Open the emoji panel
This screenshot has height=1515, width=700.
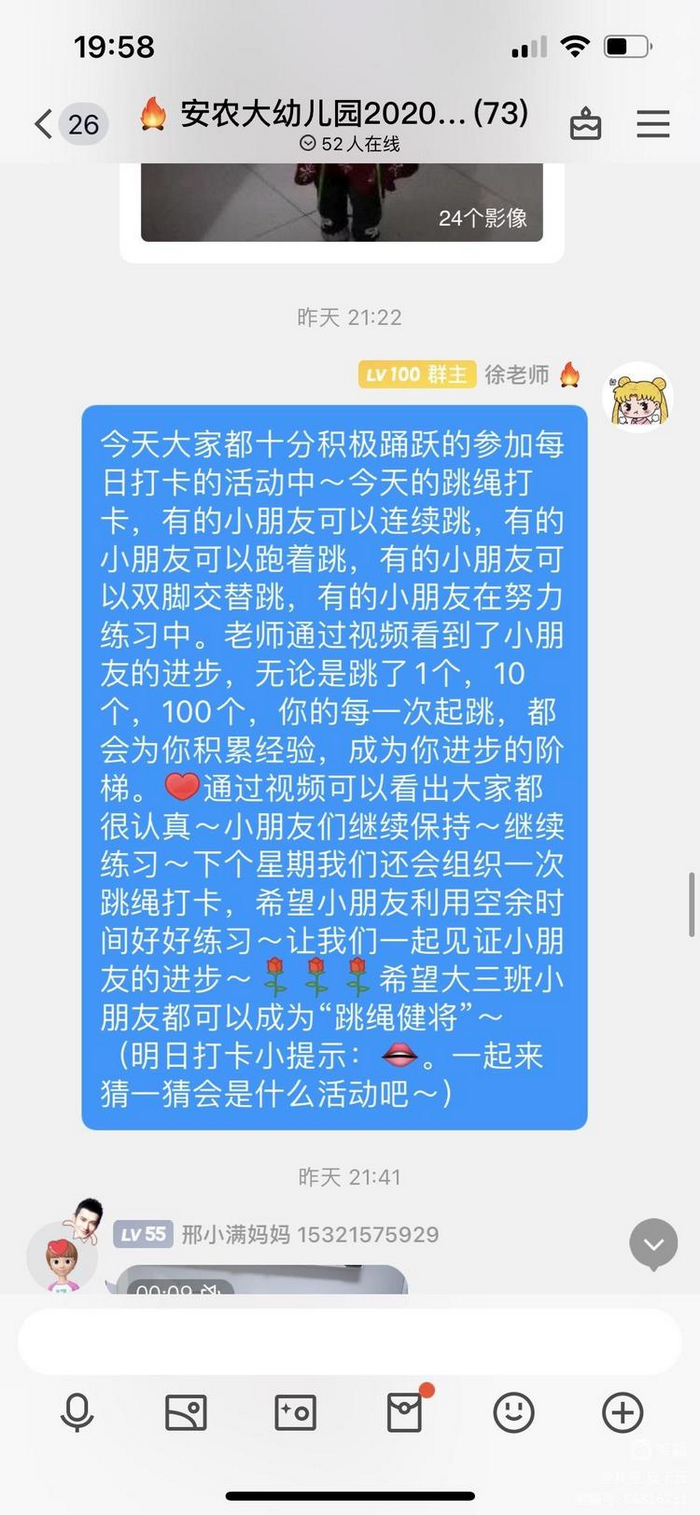coord(514,1413)
